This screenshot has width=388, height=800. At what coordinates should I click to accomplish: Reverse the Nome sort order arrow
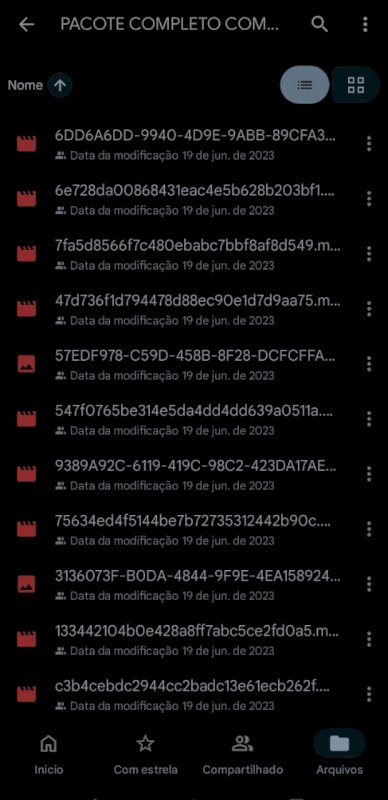pos(60,85)
